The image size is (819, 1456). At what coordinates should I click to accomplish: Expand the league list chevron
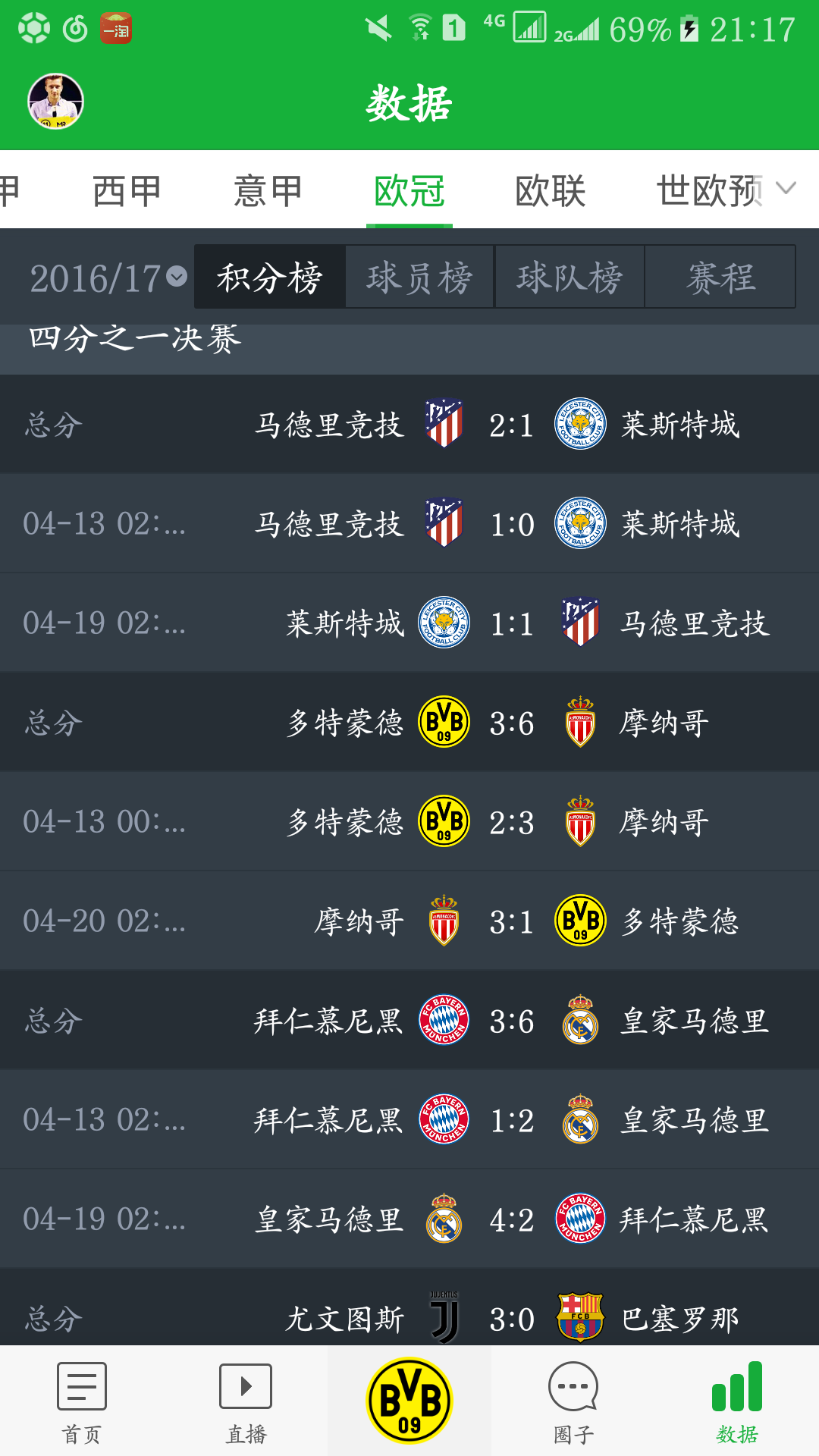click(x=786, y=188)
